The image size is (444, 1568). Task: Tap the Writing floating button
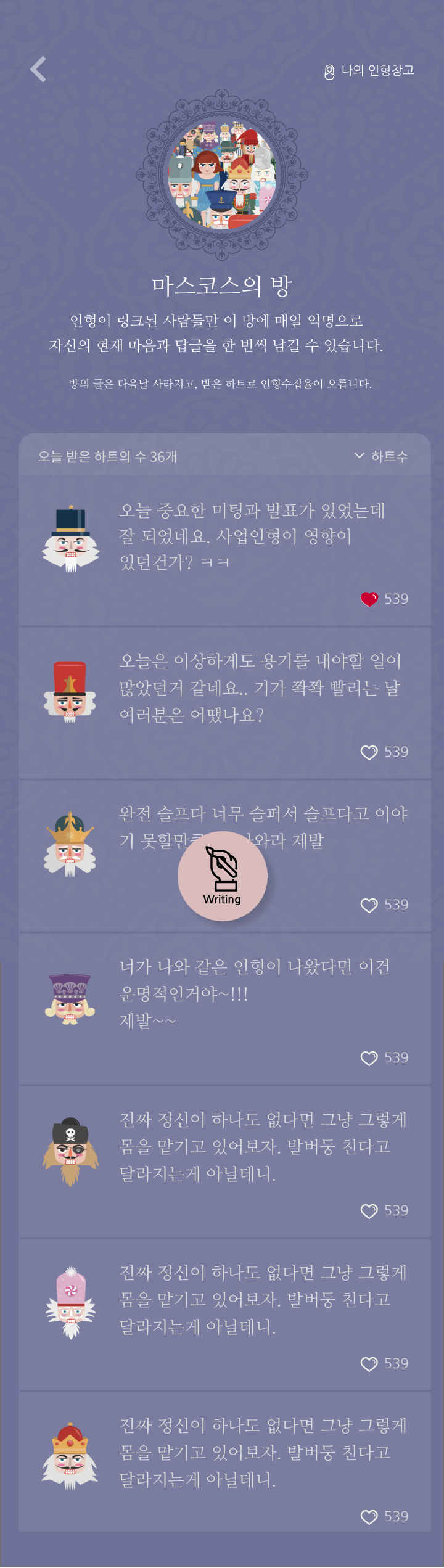tap(222, 876)
